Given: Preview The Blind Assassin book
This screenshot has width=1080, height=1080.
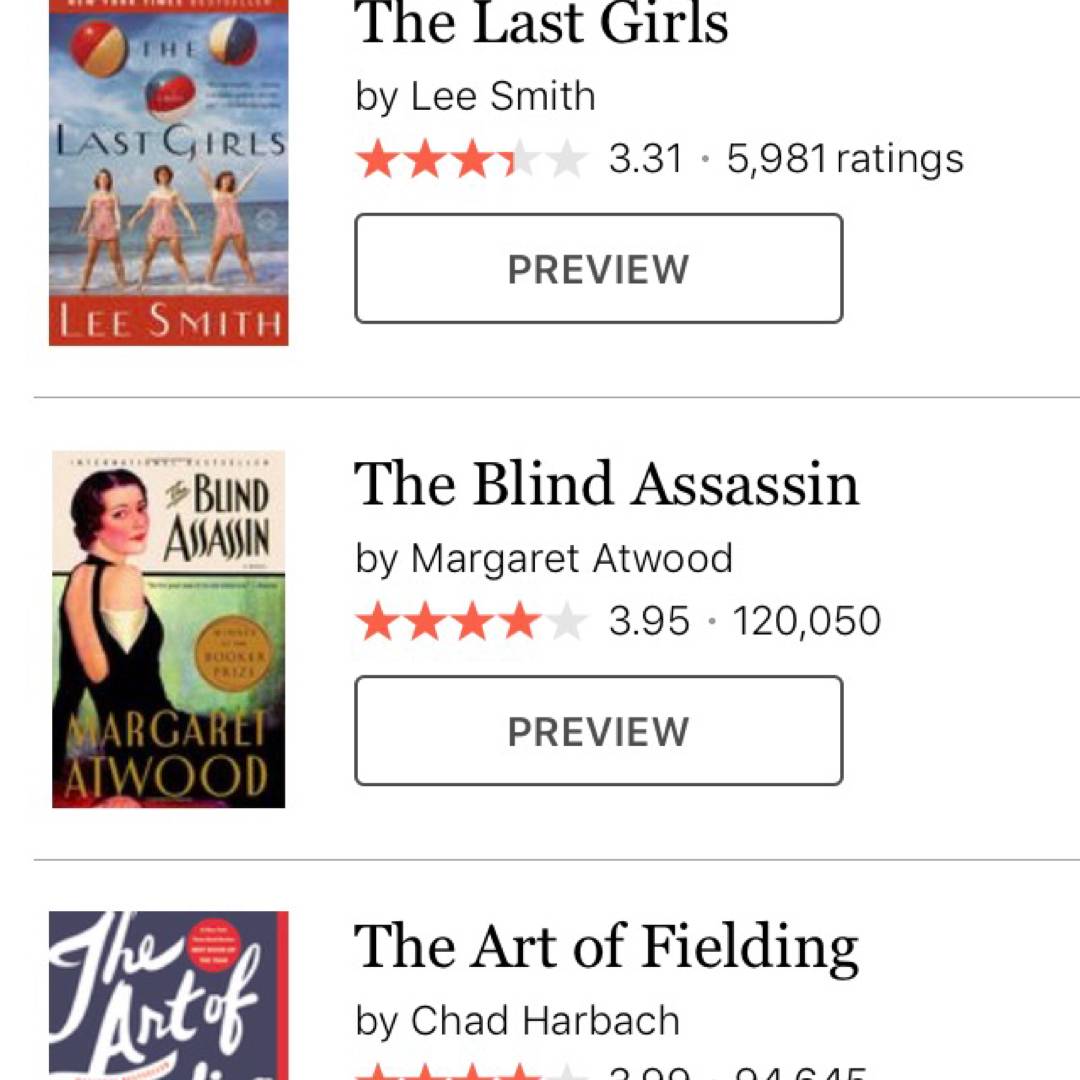Looking at the screenshot, I should (598, 731).
